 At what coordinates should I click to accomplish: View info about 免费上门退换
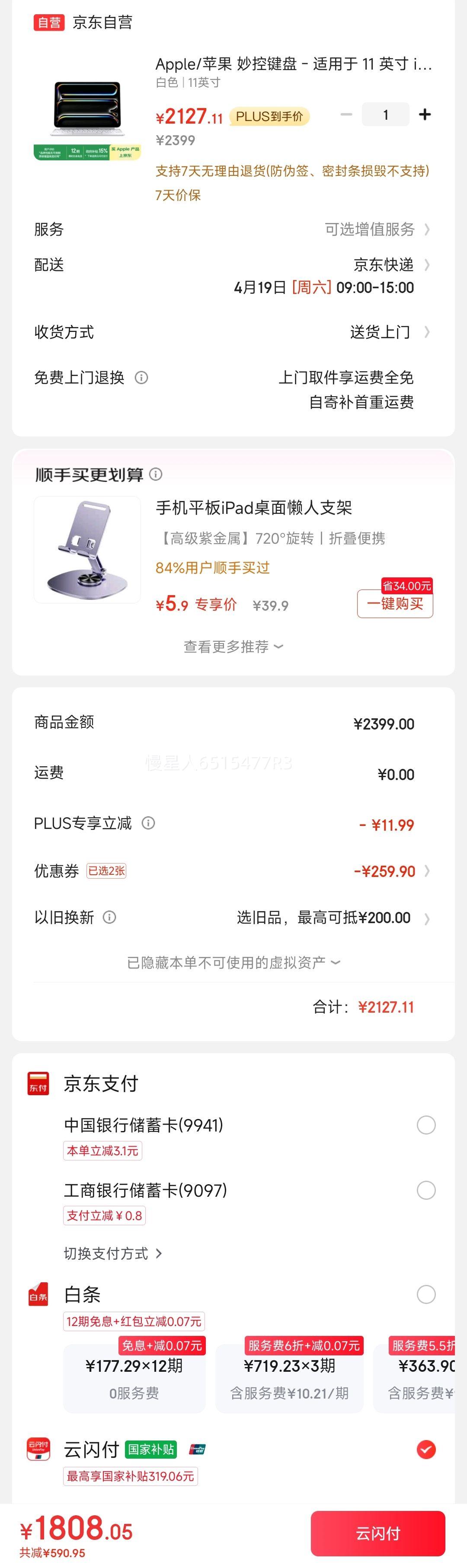[141, 378]
